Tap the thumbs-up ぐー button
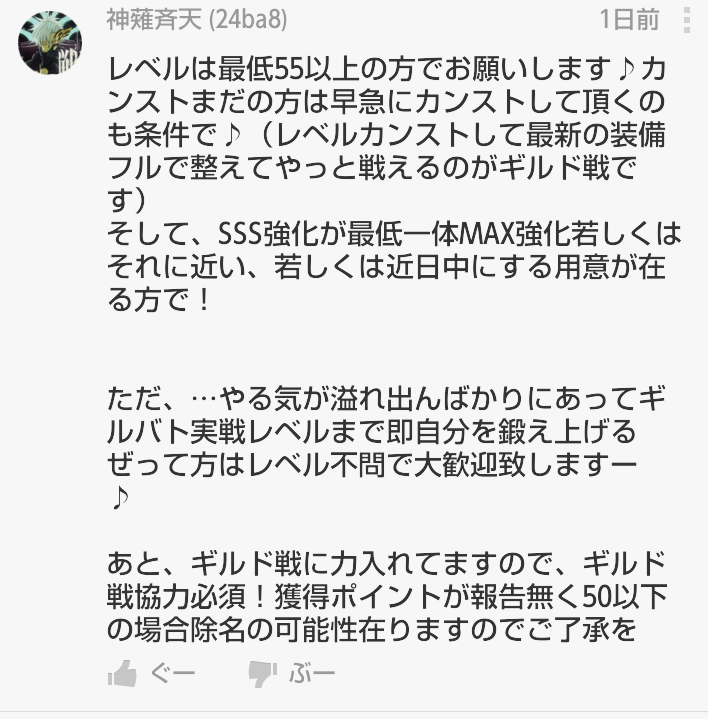This screenshot has width=708, height=719. coord(152,675)
